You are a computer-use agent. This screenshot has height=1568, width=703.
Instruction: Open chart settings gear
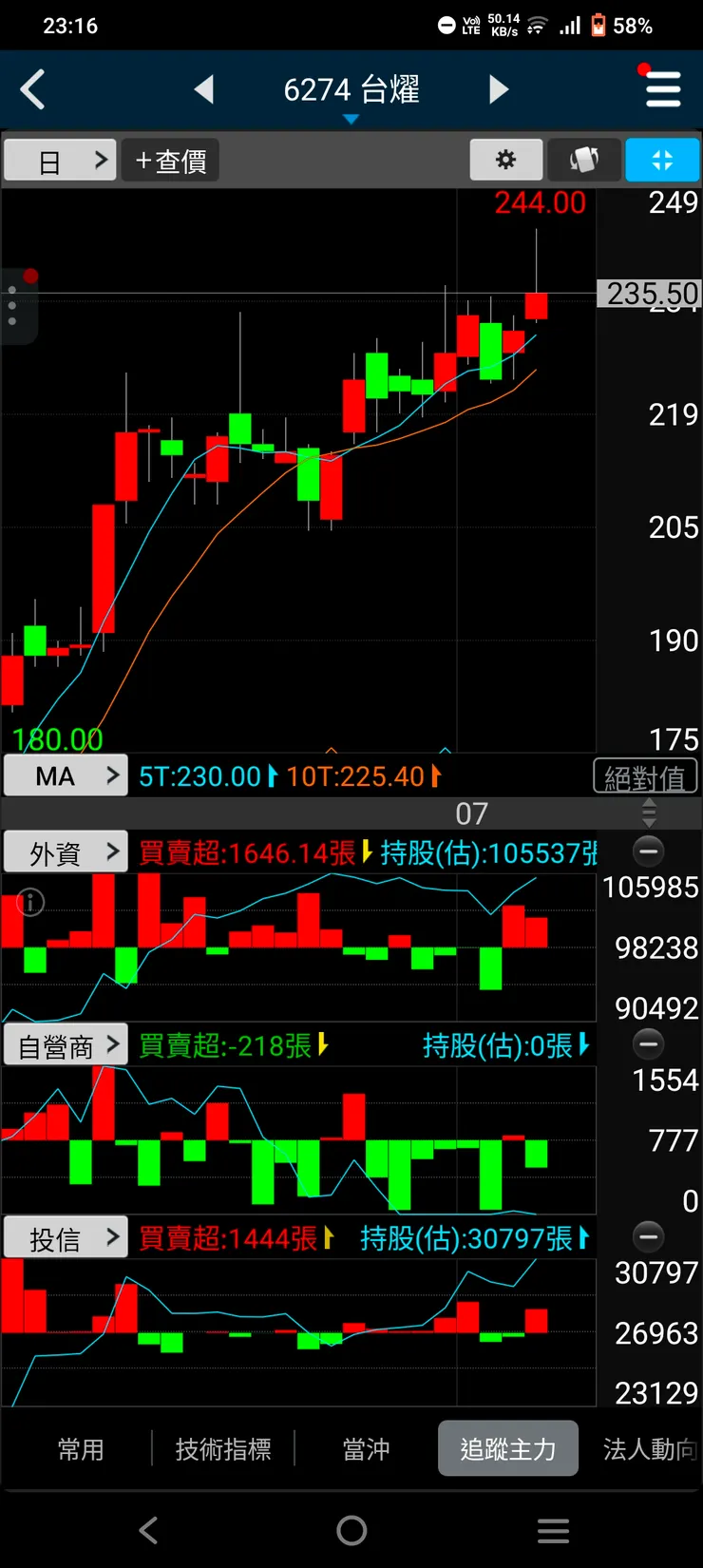click(506, 160)
